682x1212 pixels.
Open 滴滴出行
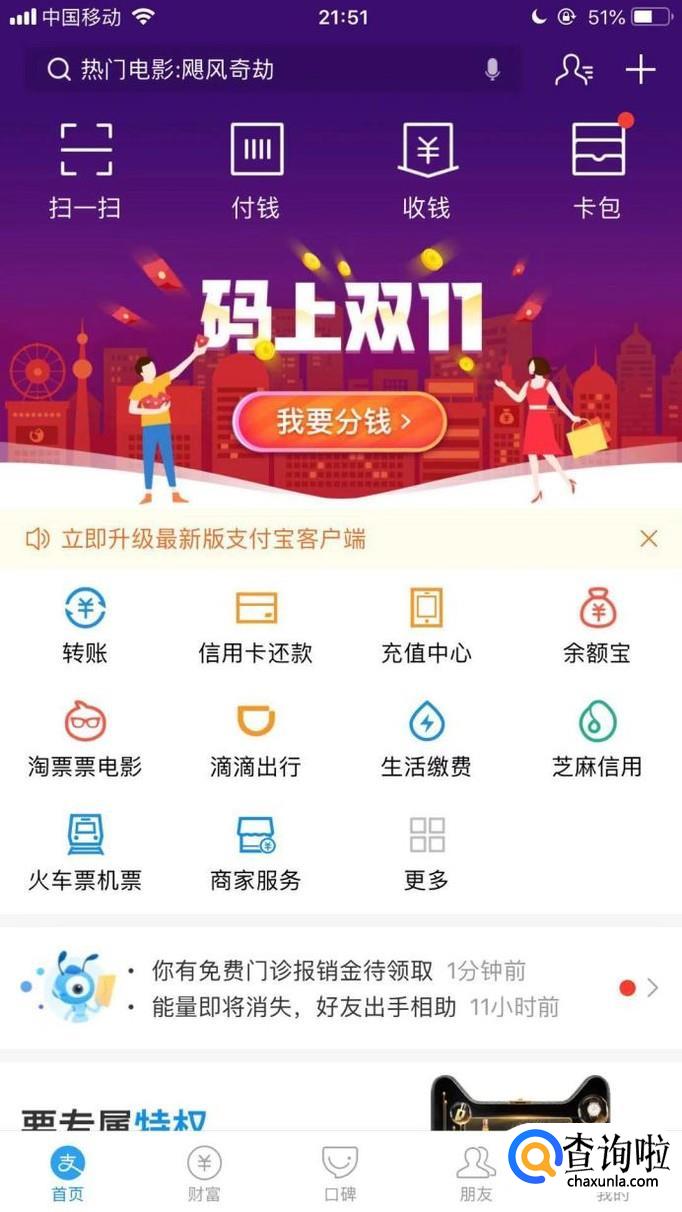(256, 740)
